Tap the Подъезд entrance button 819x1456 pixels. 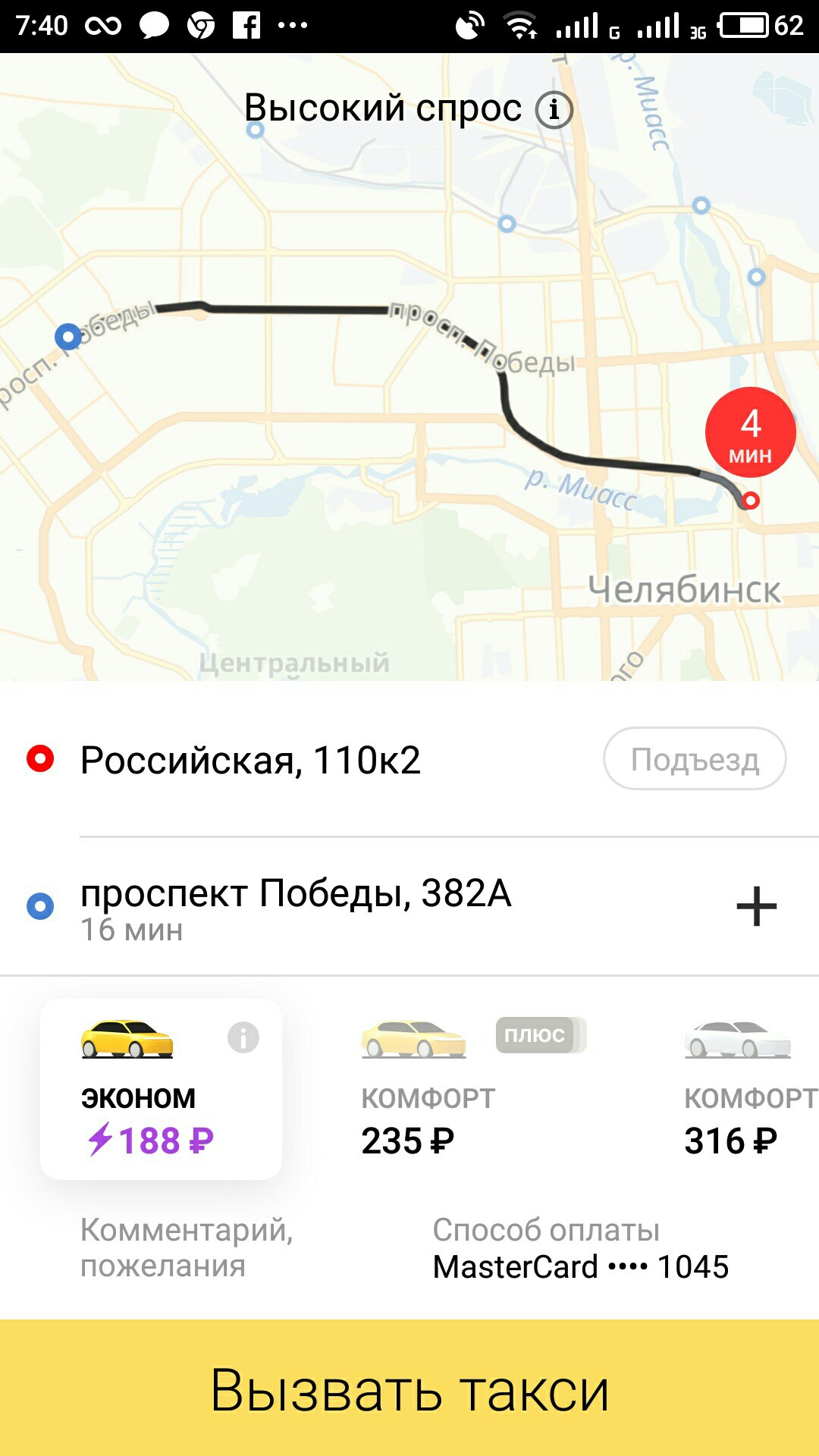pyautogui.click(x=694, y=759)
